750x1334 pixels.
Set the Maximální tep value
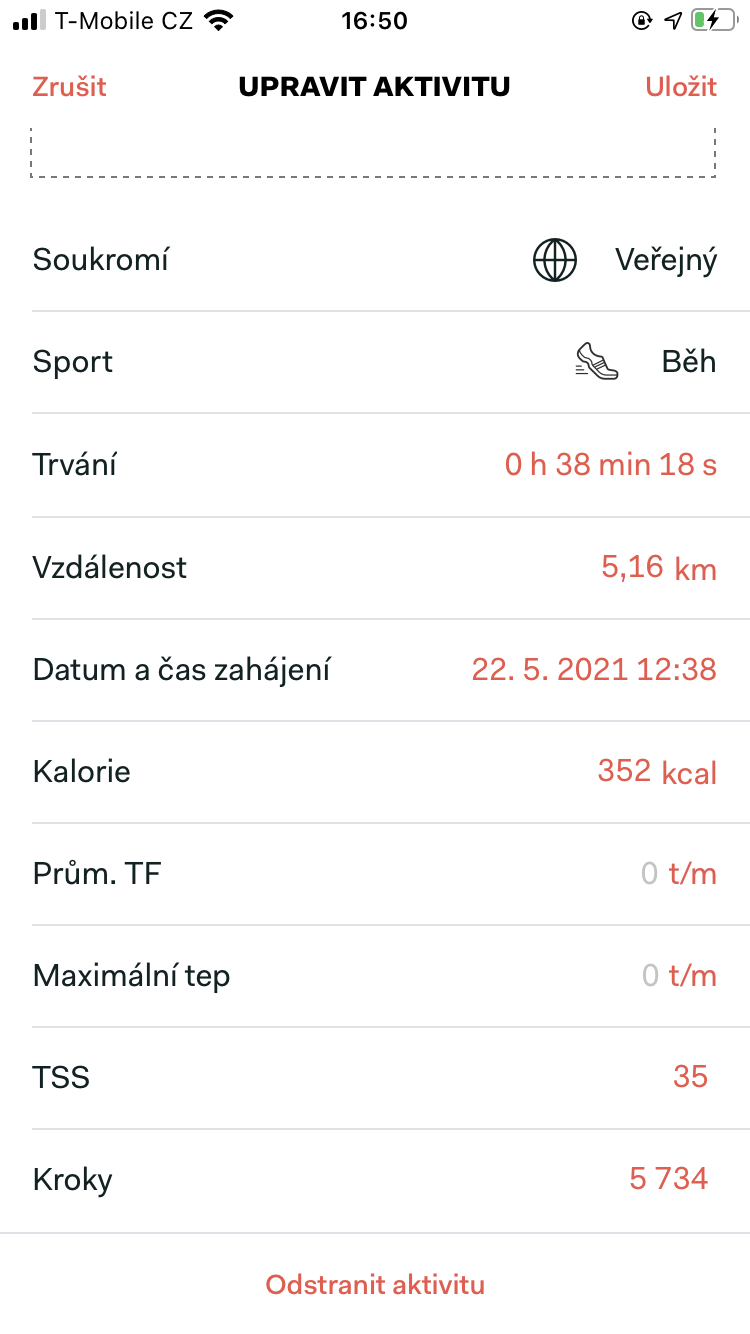375,976
